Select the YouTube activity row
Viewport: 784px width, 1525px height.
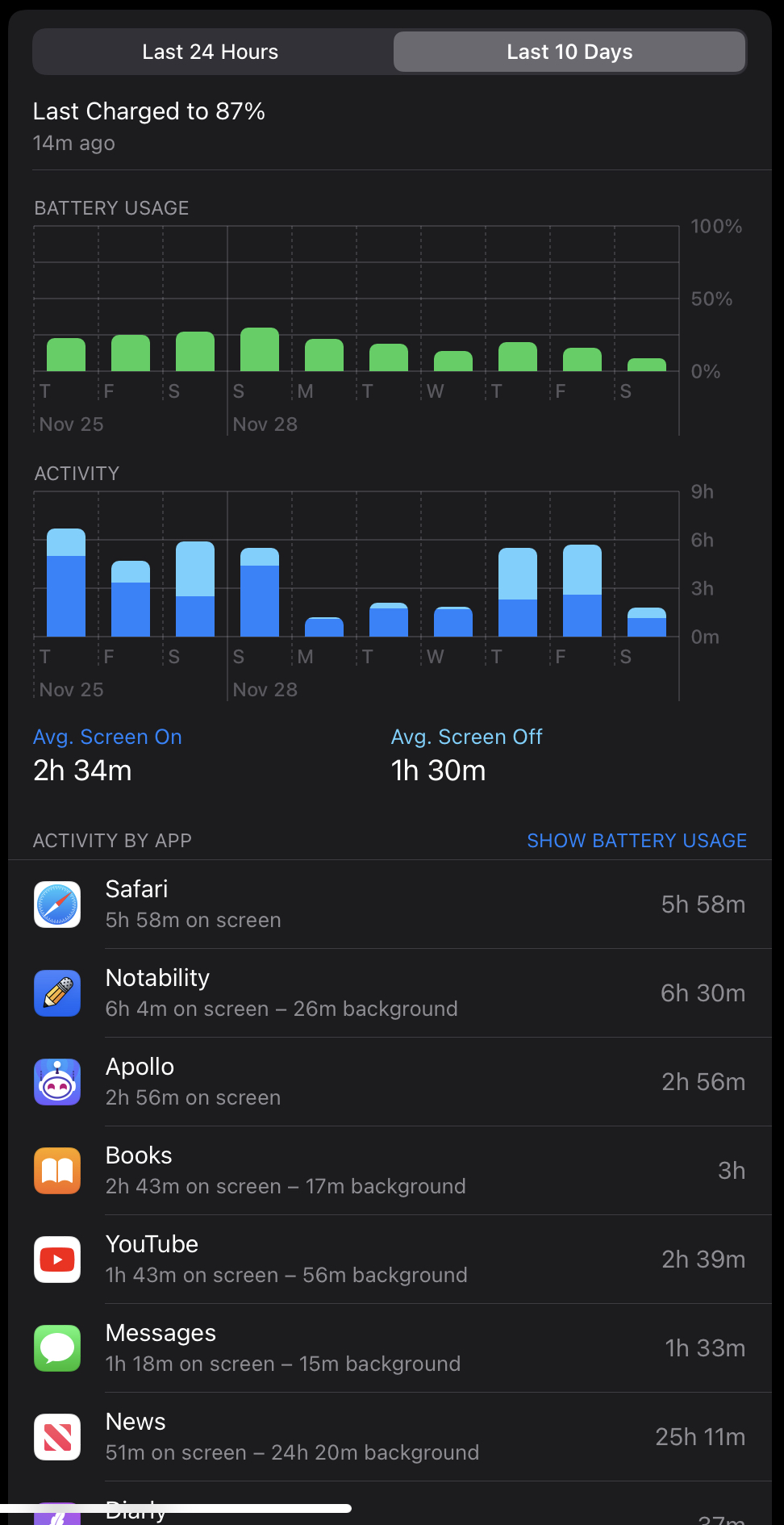click(390, 1260)
